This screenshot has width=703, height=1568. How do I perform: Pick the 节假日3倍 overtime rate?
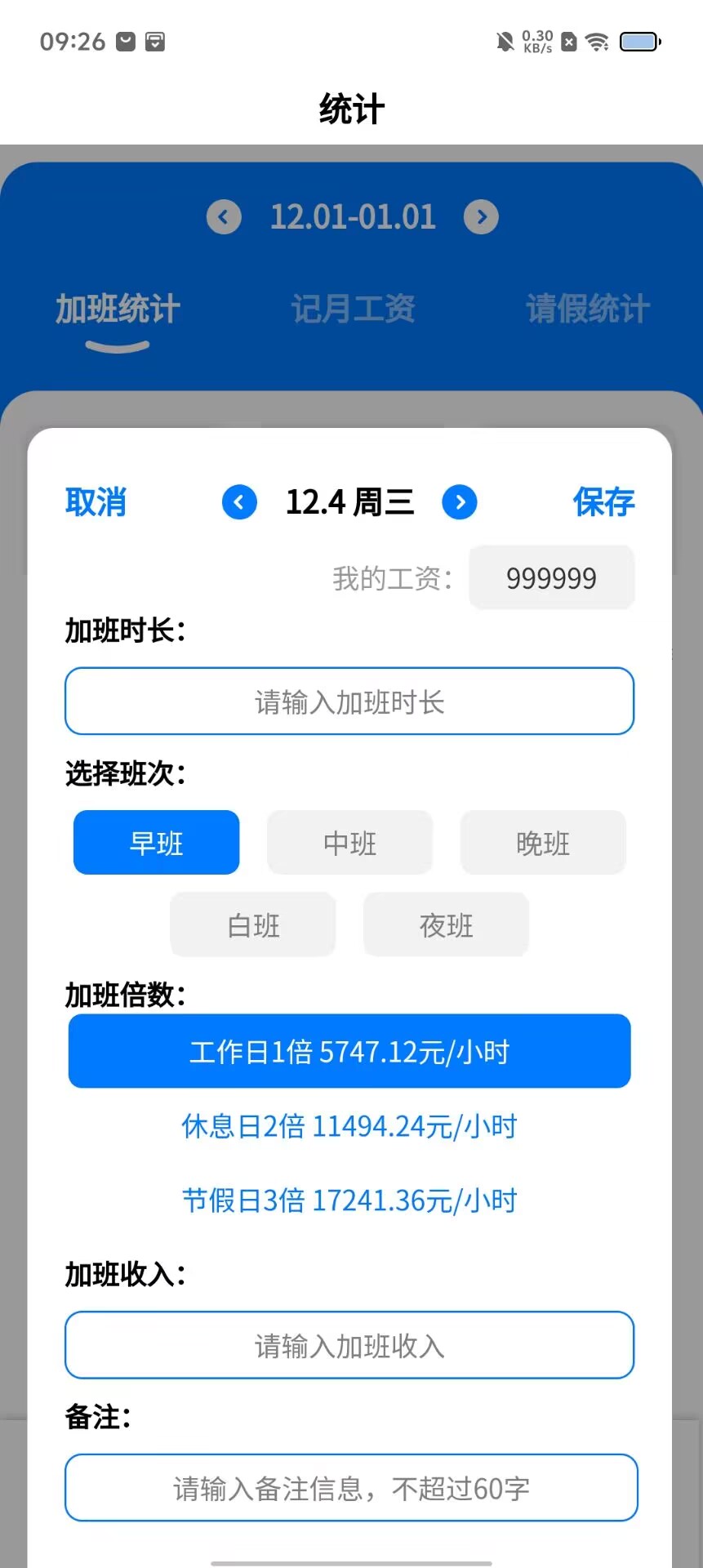pyautogui.click(x=349, y=1200)
